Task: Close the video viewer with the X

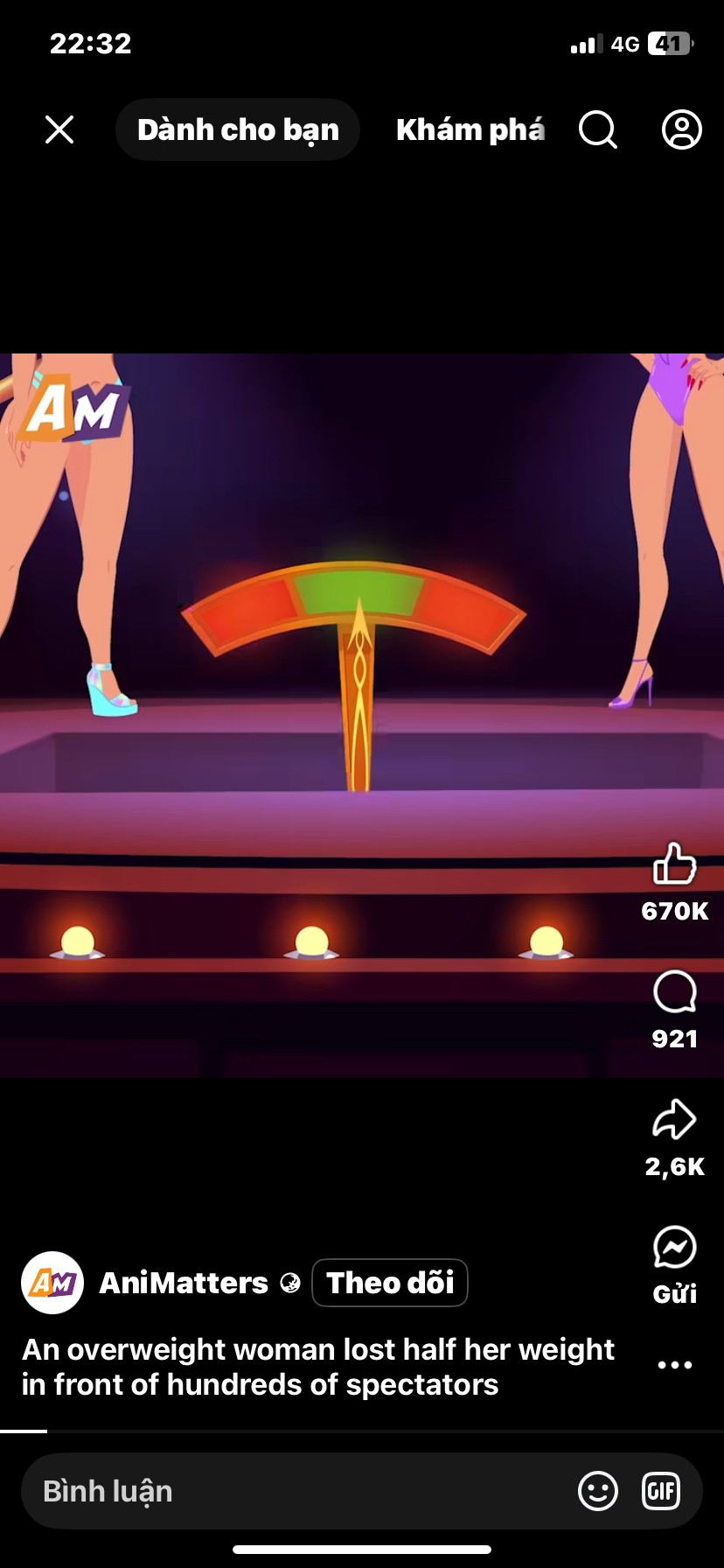Action: (59, 129)
